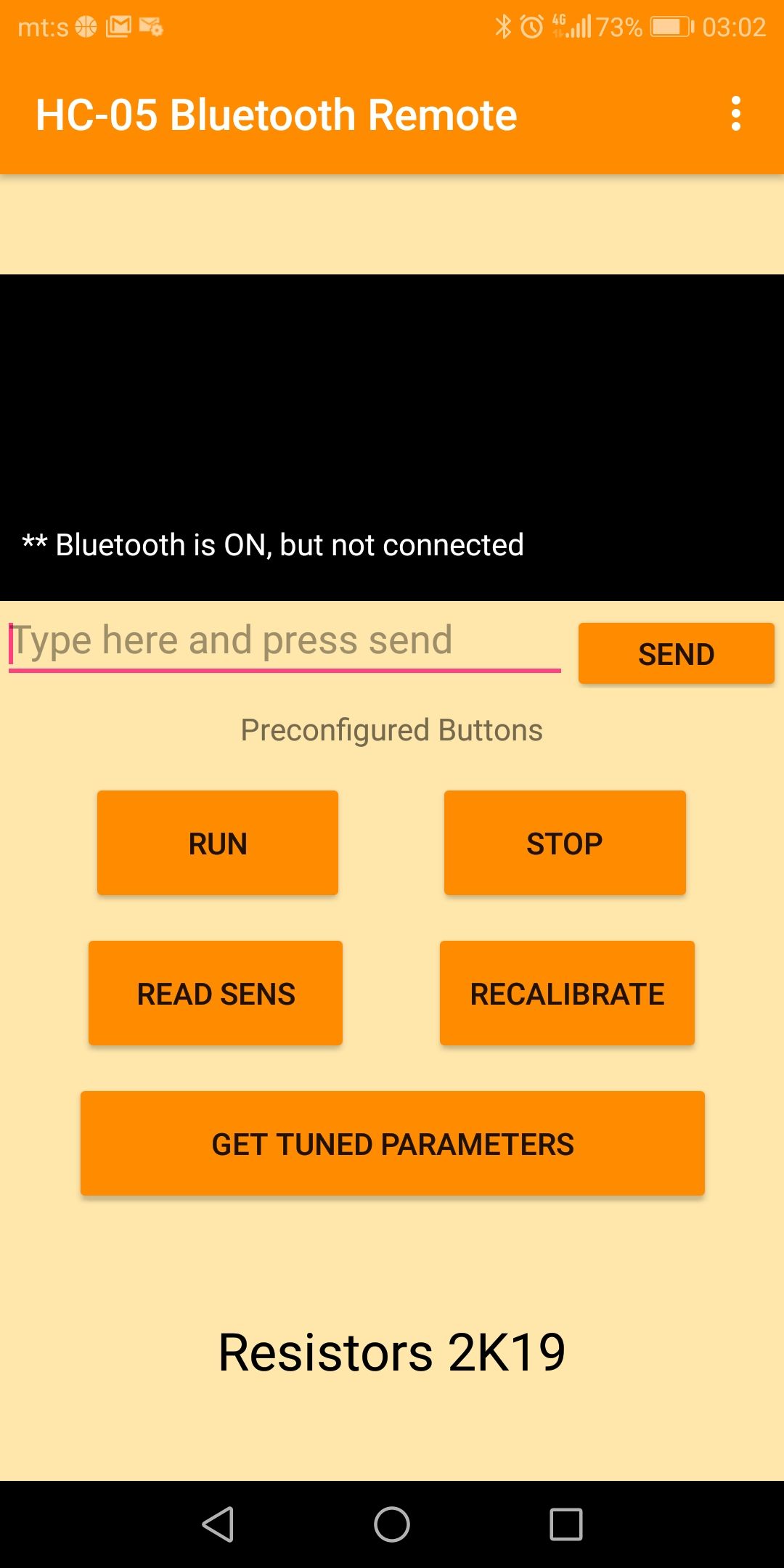
Task: Hit the STOP button
Action: pos(565,843)
